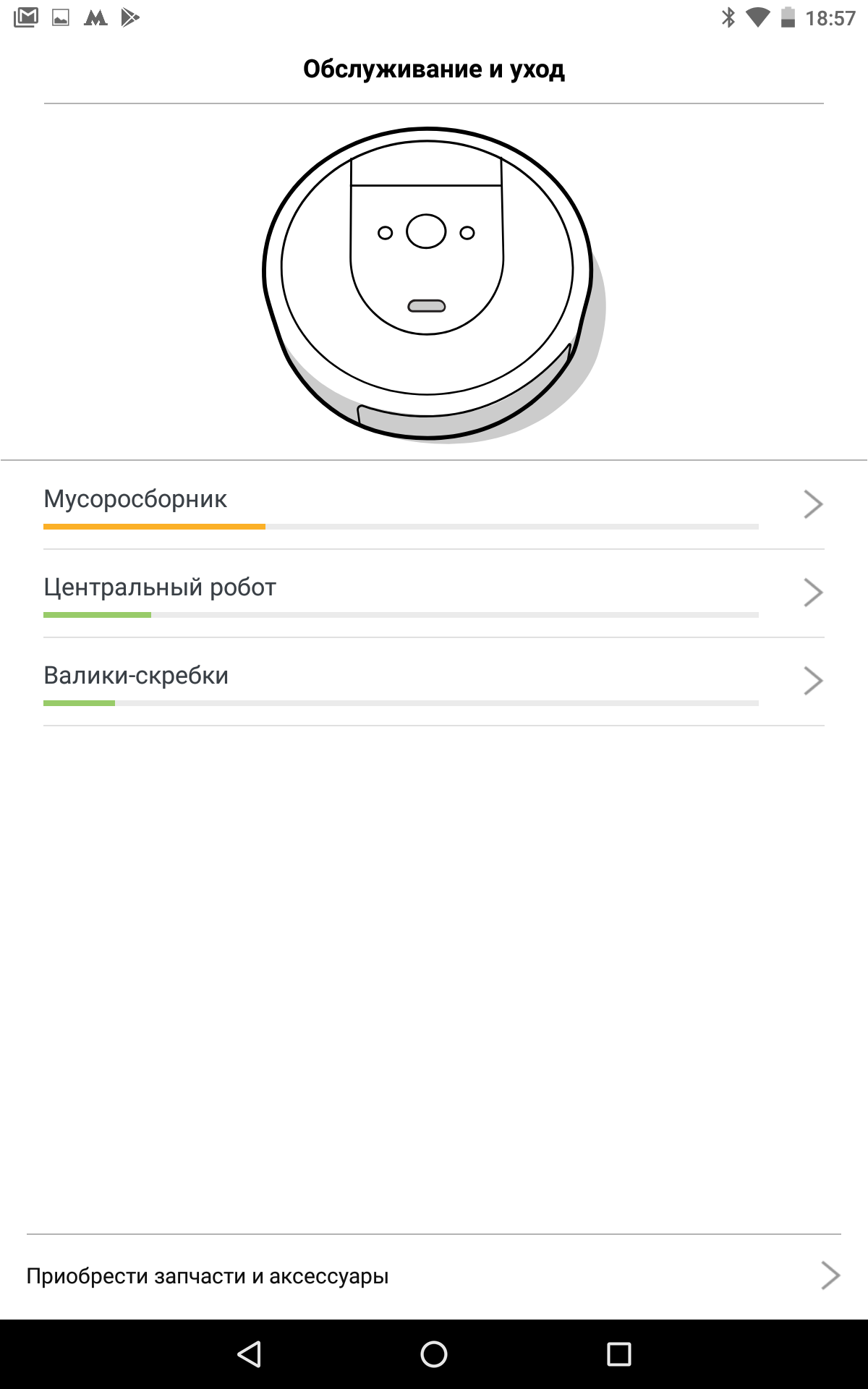The height and width of the screenshot is (1389, 868).
Task: Tap the system home button
Action: coord(434,1354)
